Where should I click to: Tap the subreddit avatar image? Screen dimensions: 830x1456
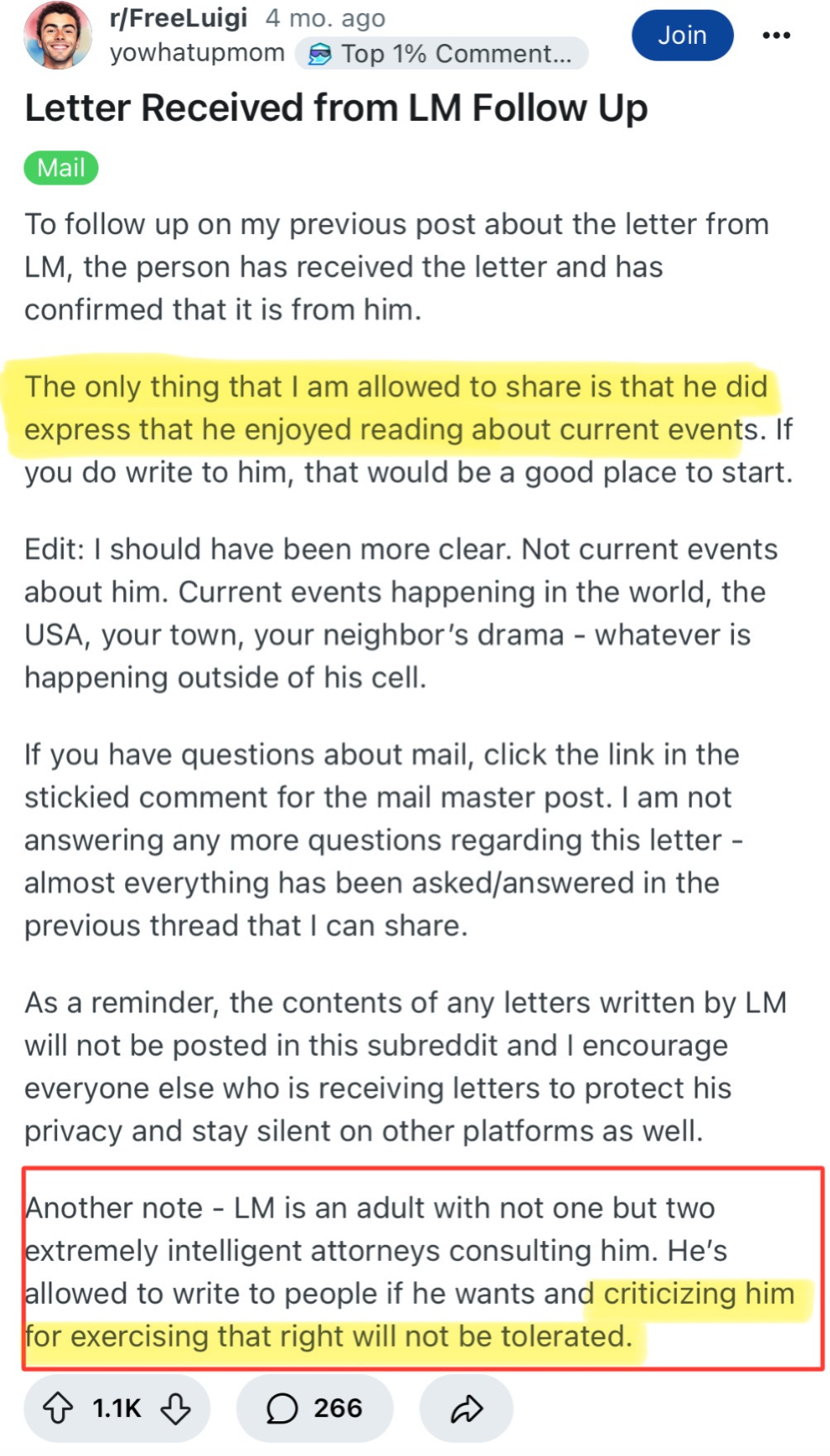(57, 36)
